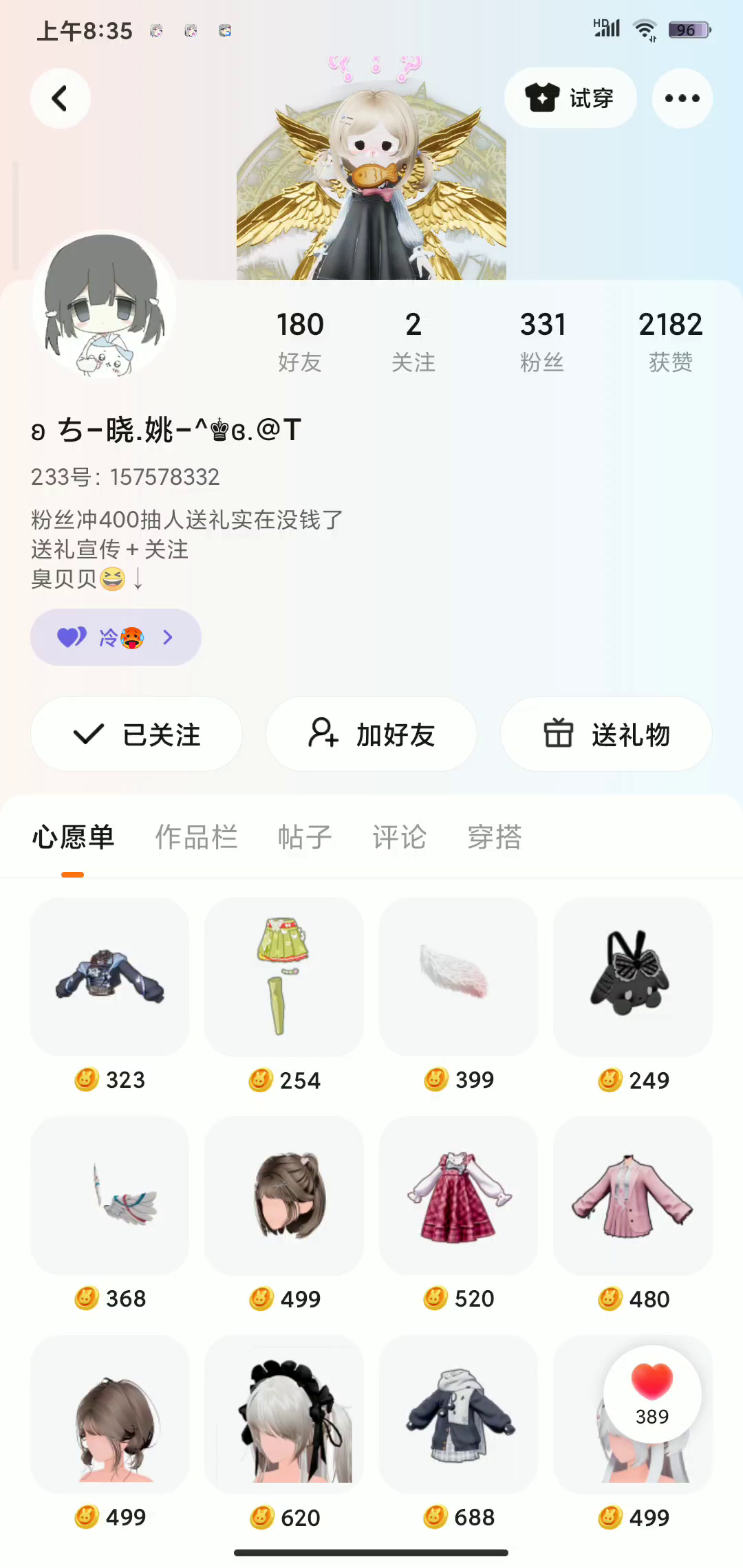Like the profile with the heart button
743x1568 pixels.
[652, 1393]
